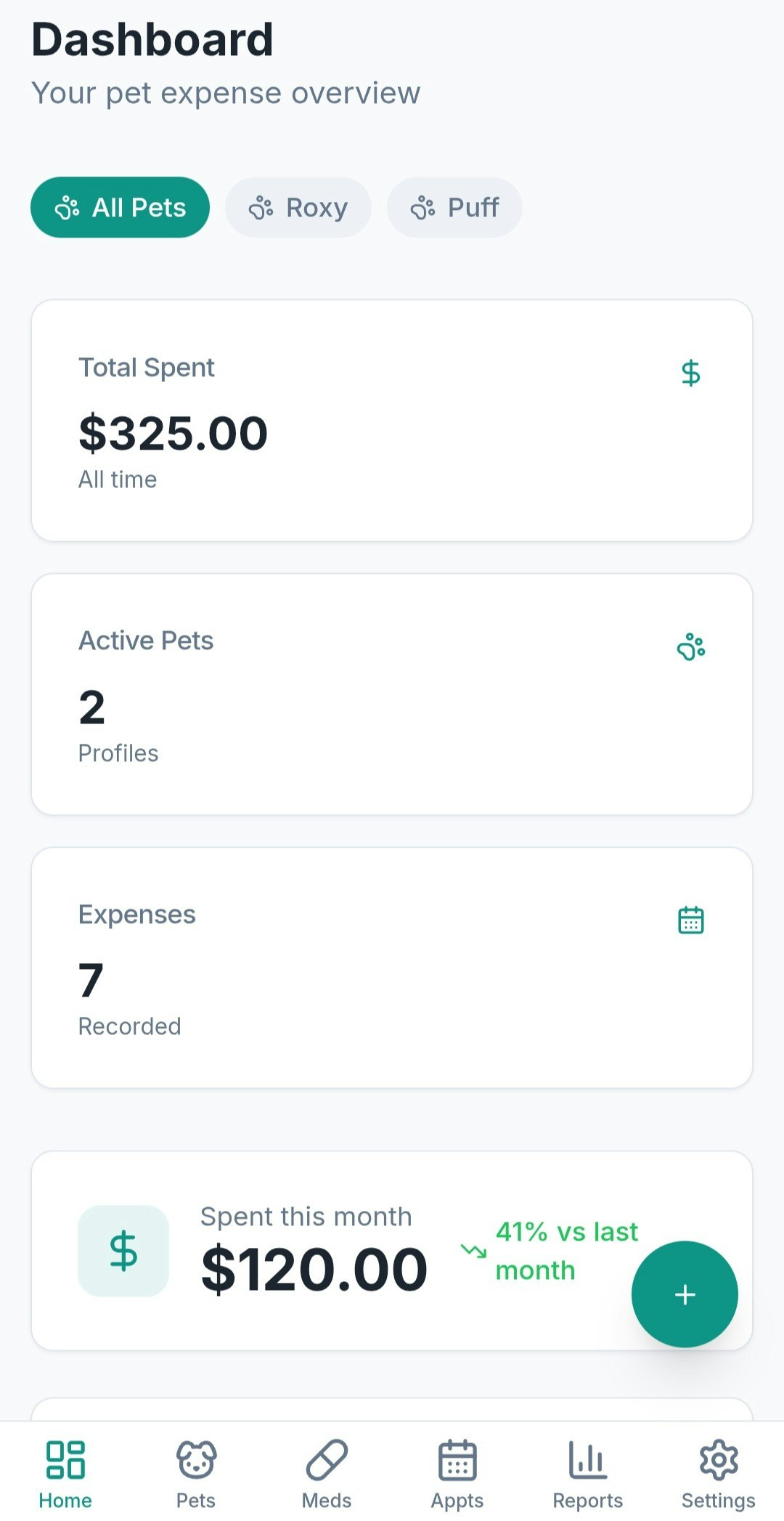The height and width of the screenshot is (1521, 784).
Task: Click the paw icon inside the All Pets chip
Action: coord(68,207)
